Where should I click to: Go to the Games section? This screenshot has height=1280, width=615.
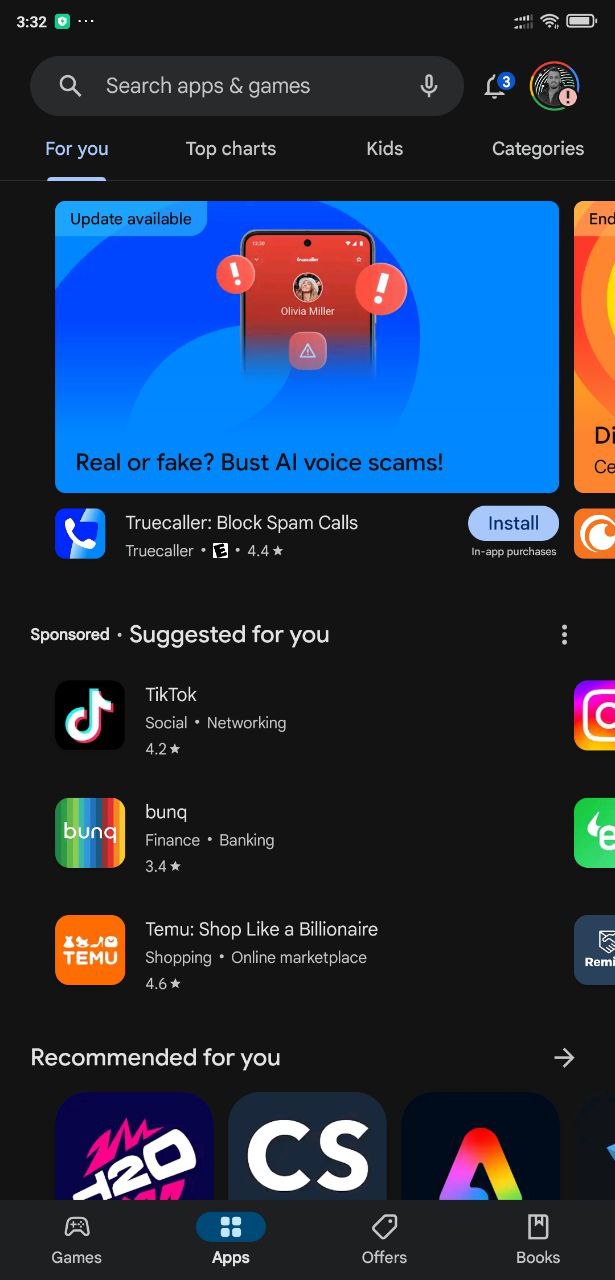pyautogui.click(x=77, y=1240)
